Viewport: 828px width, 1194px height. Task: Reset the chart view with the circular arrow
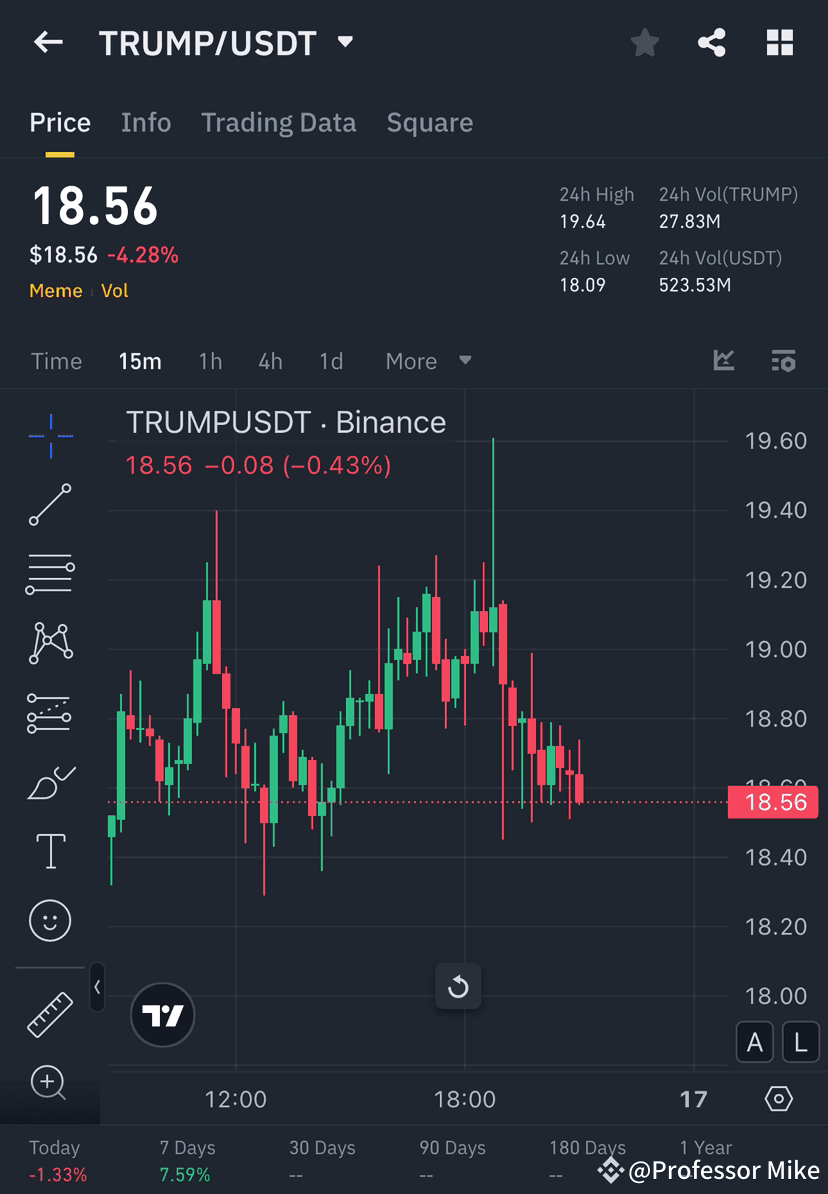tap(458, 986)
